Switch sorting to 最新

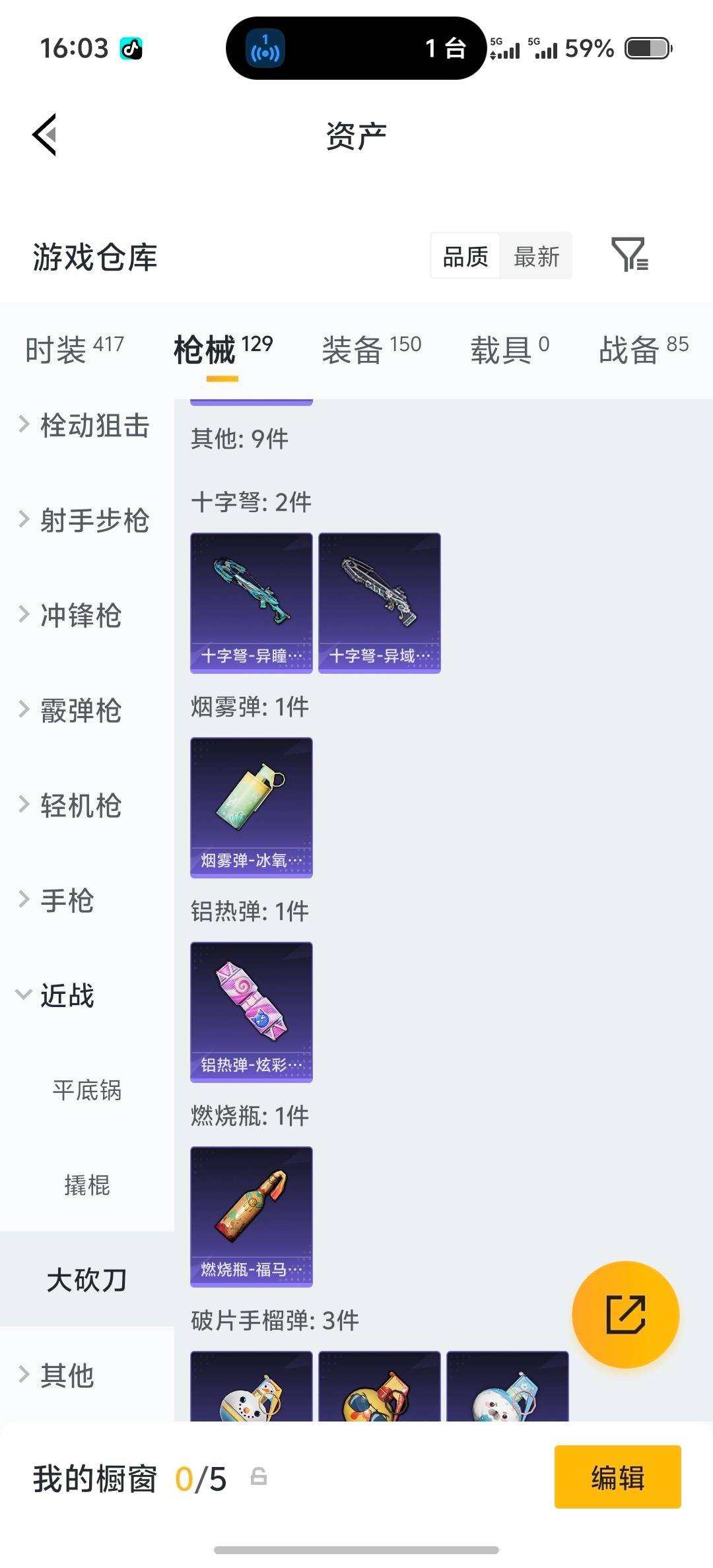tap(537, 256)
